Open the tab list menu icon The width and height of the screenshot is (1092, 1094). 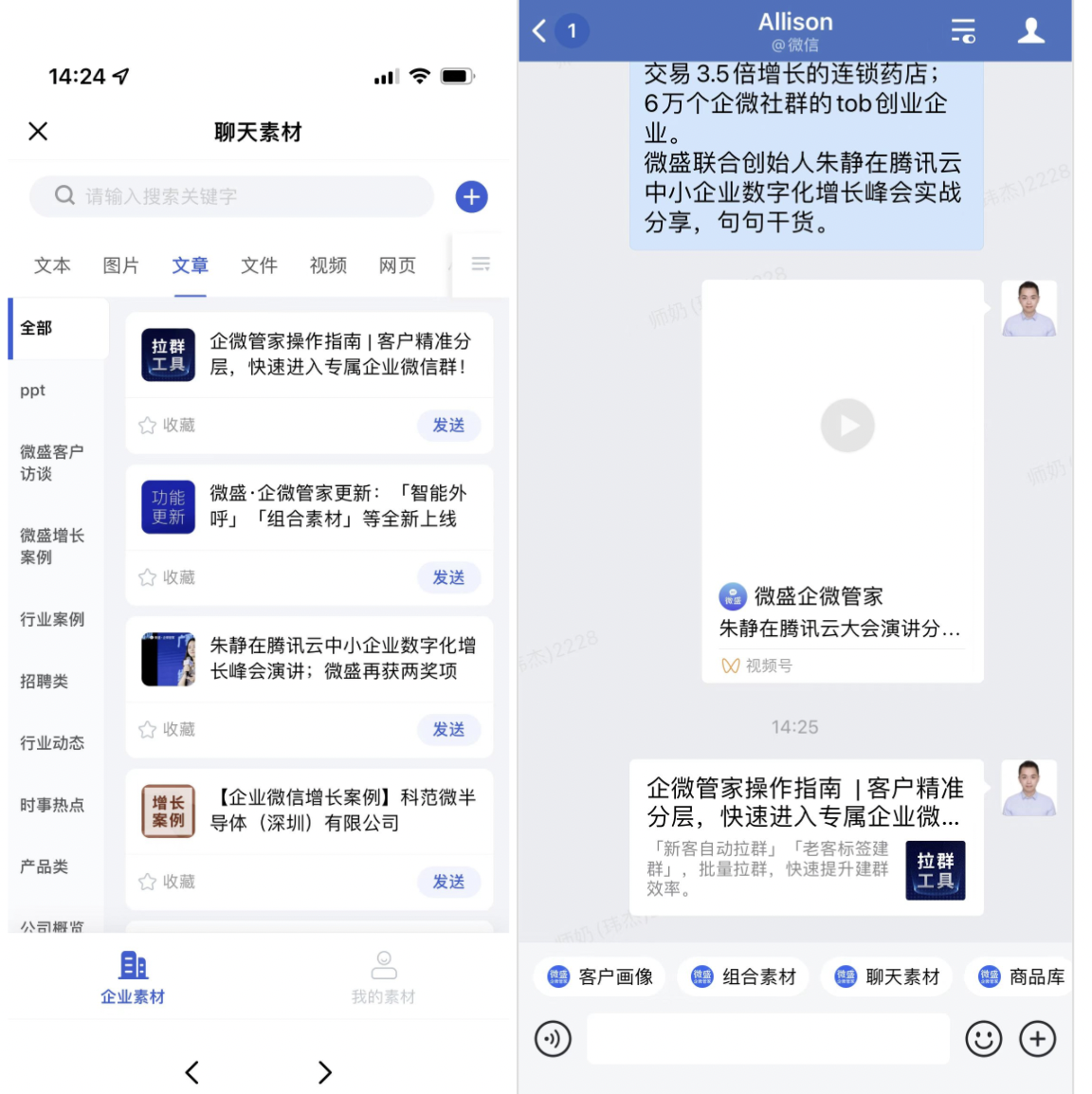pyautogui.click(x=481, y=264)
